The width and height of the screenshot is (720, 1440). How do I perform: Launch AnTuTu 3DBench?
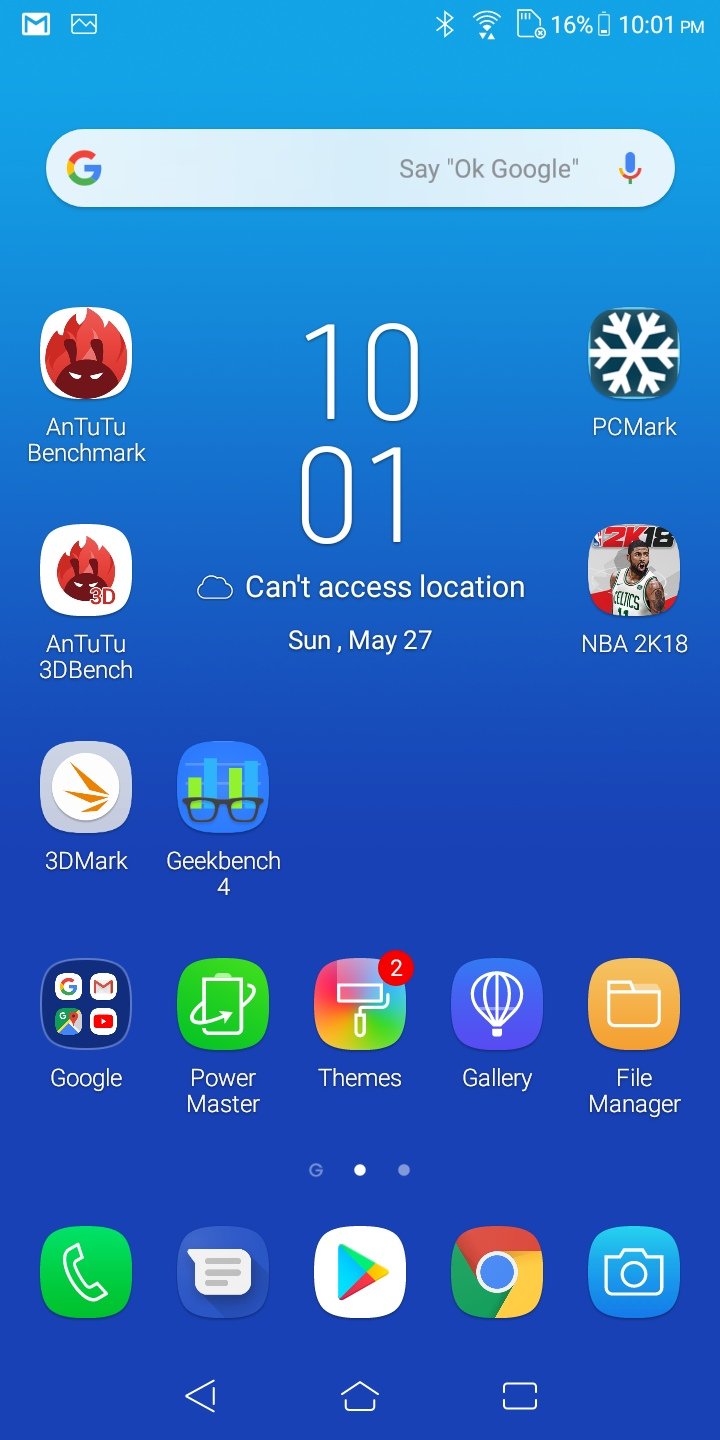tap(86, 571)
